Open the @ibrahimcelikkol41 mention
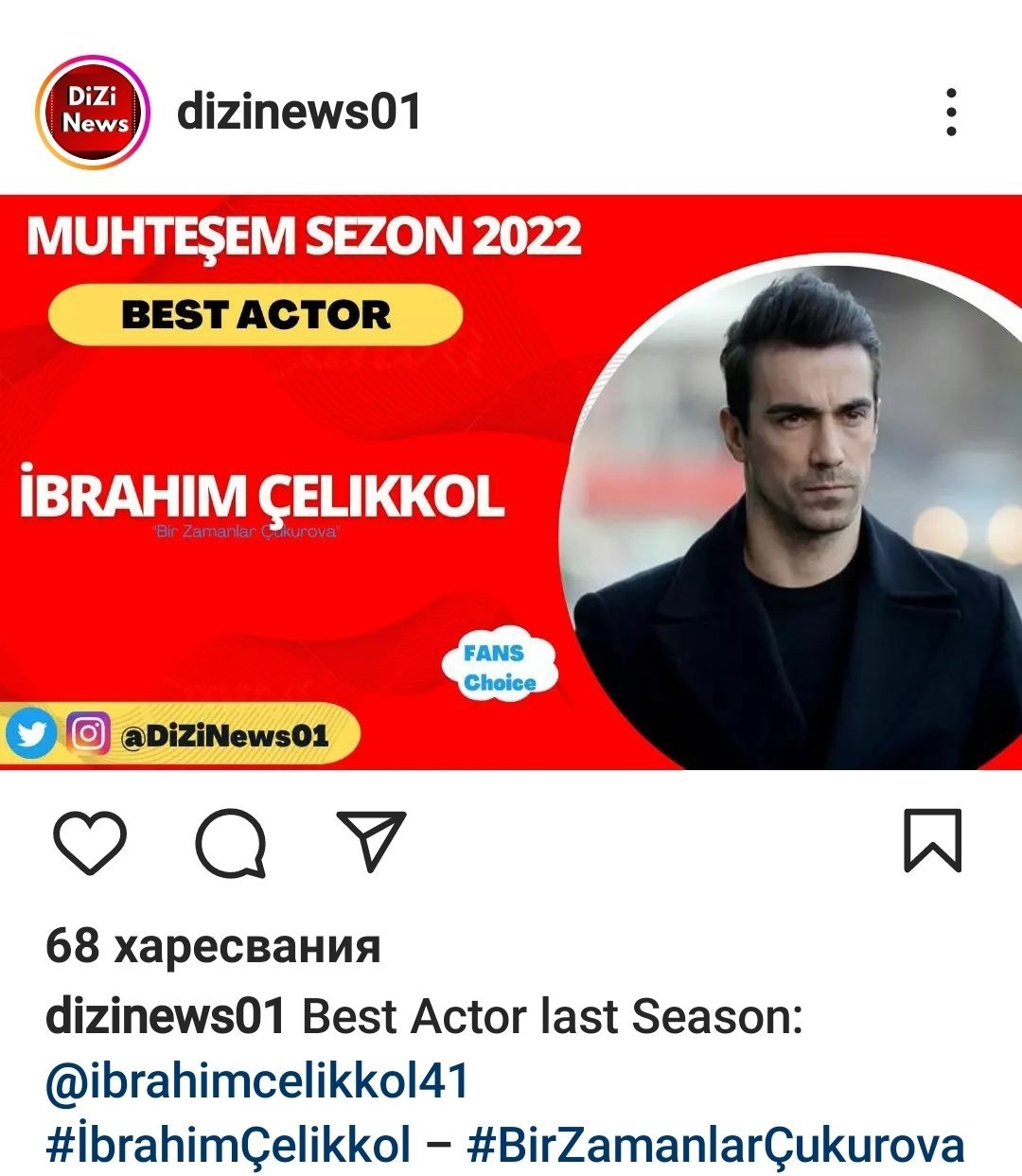The height and width of the screenshot is (1176, 1022). 257,1080
